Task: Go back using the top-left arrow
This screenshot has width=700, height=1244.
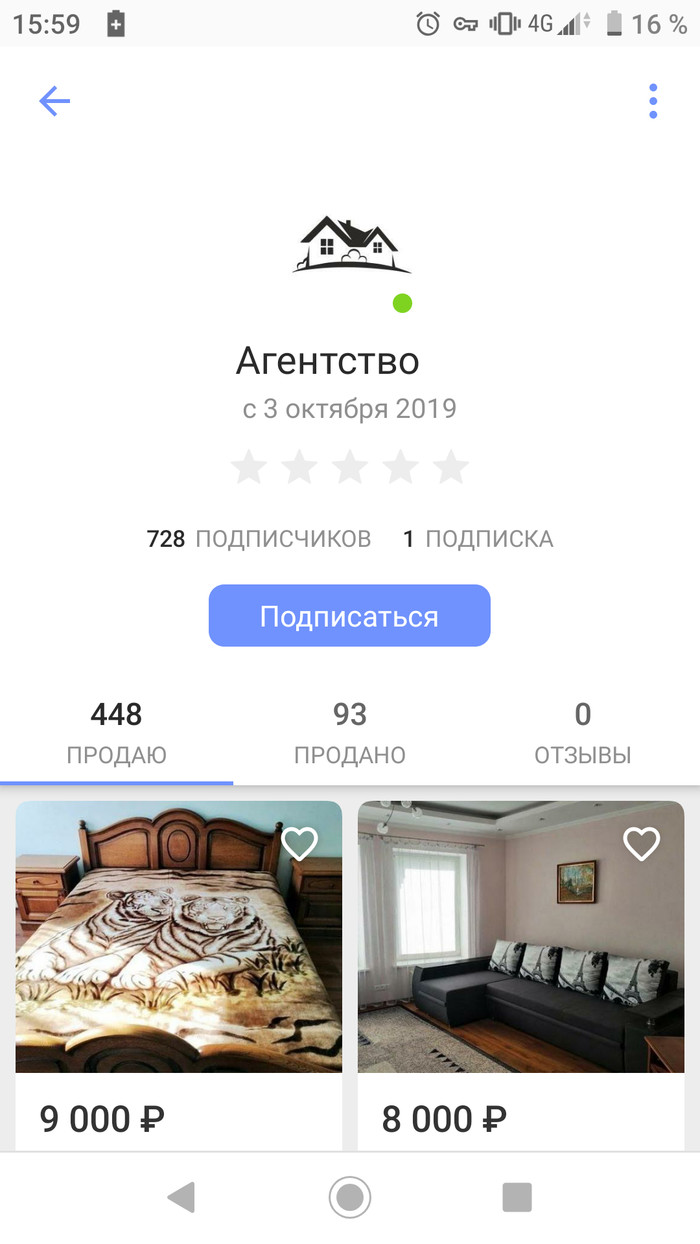Action: 54,101
